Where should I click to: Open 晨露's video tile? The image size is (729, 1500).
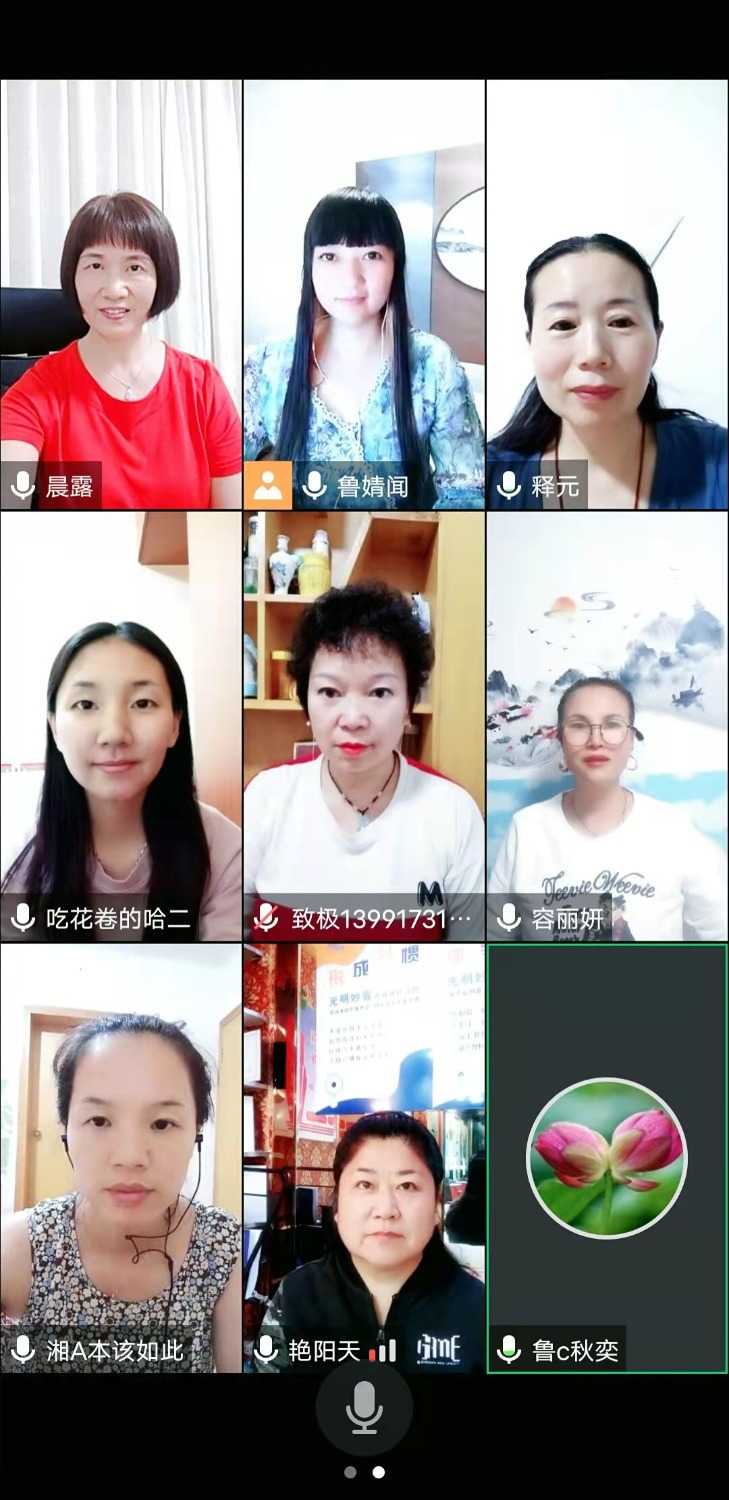click(120, 295)
